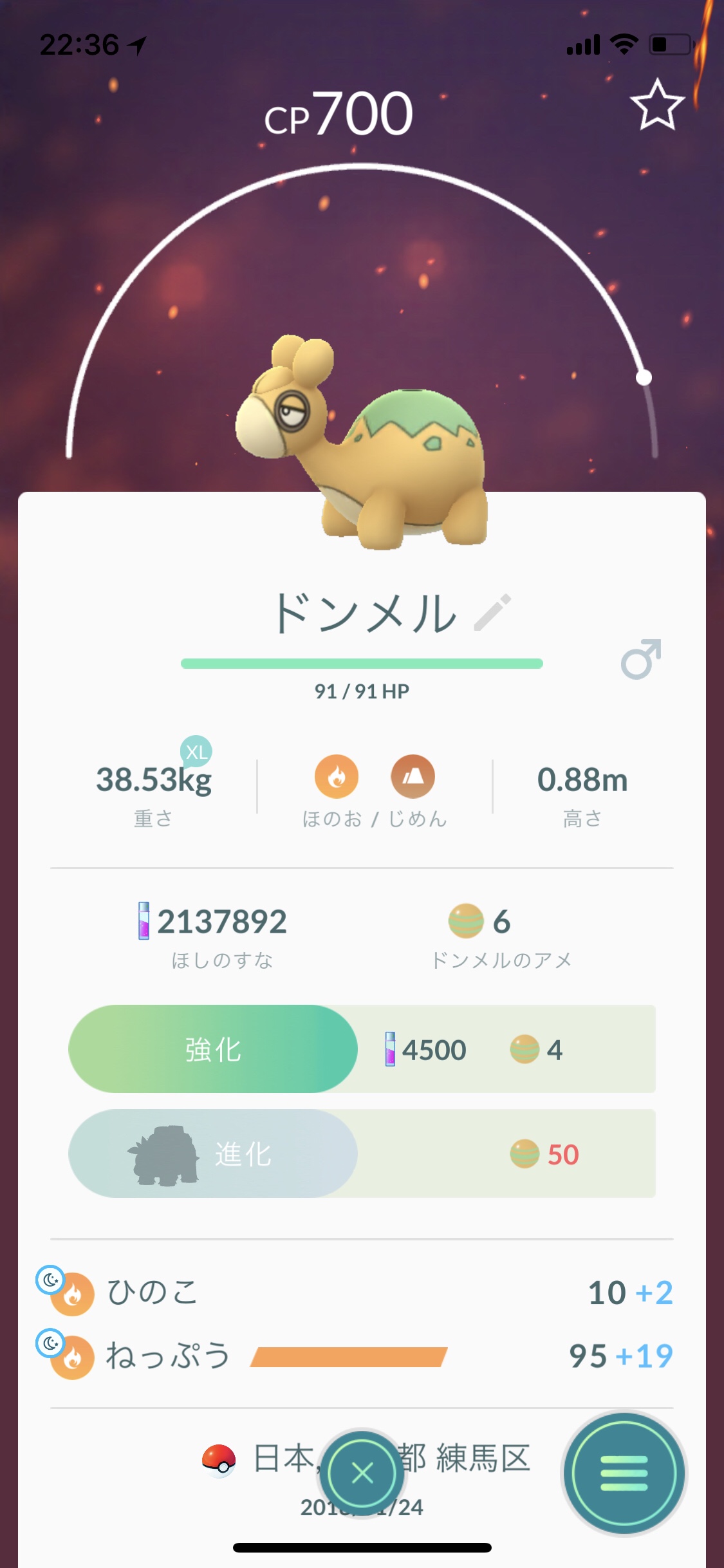Open the green menu button
The width and height of the screenshot is (724, 1568).
pyautogui.click(x=624, y=1473)
